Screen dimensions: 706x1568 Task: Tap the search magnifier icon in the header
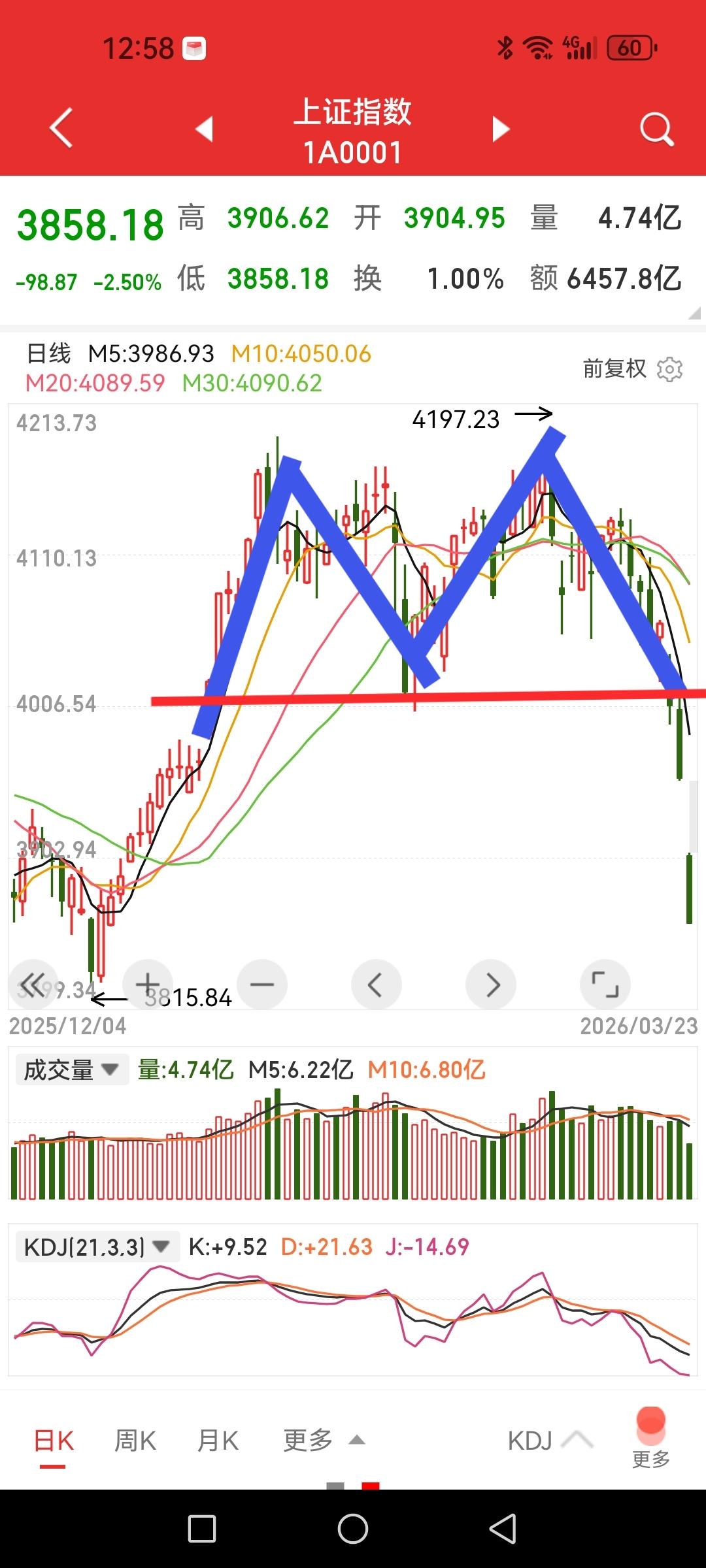coord(658,128)
